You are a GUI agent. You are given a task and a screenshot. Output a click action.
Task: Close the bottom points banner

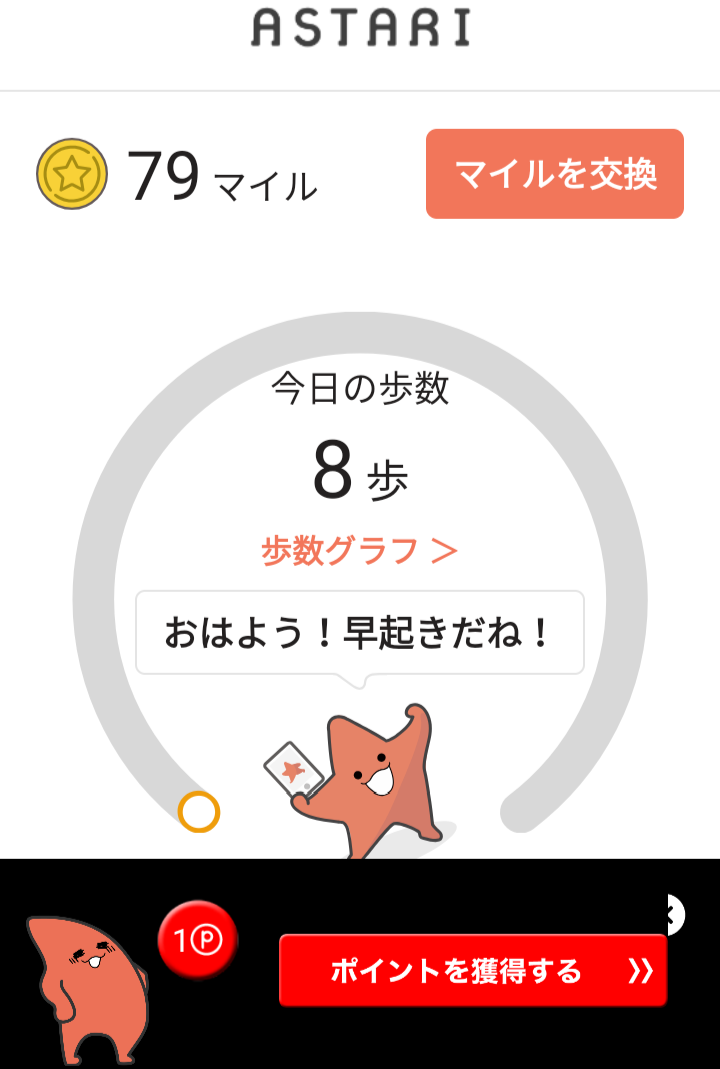point(675,914)
